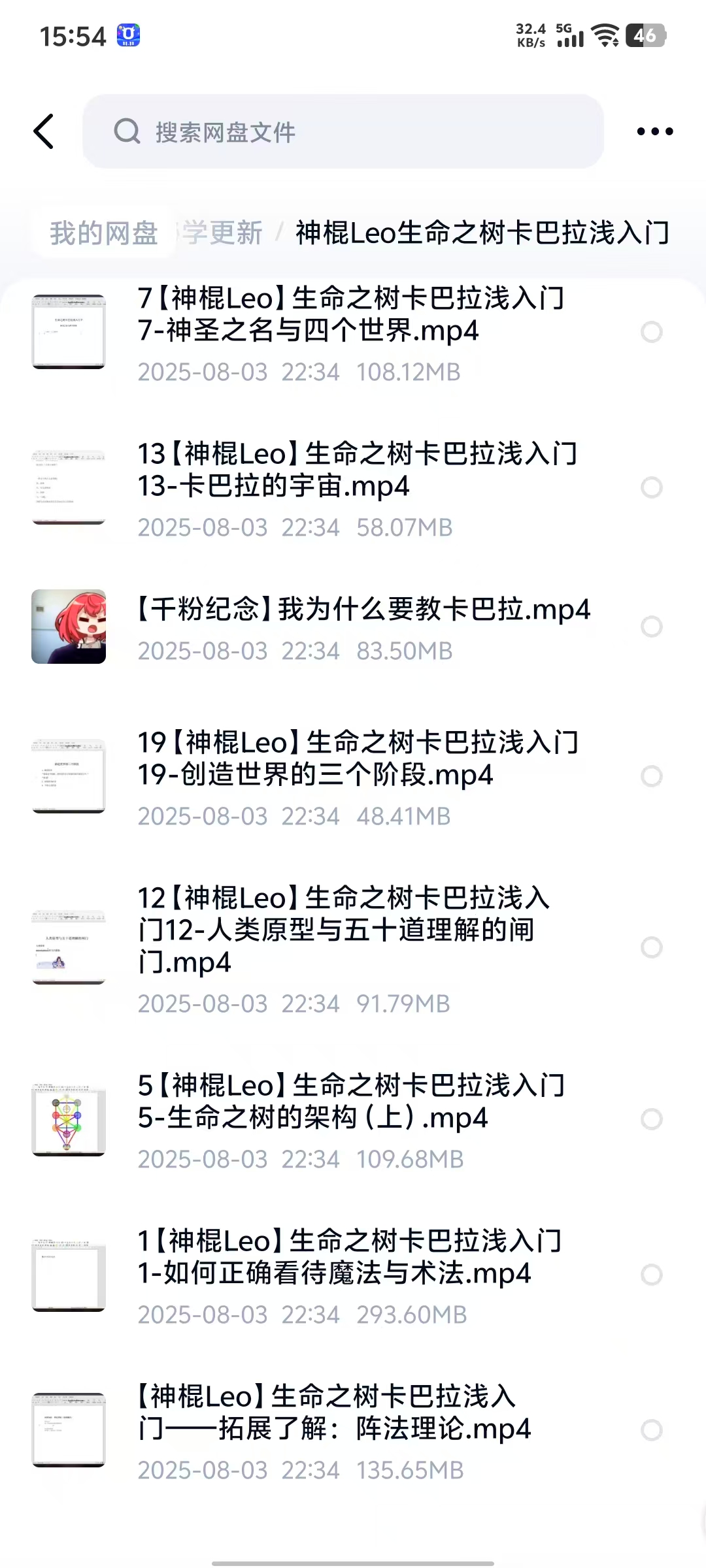Screen dimensions: 706x1568
Task: Go back using the top-left arrow
Action: click(44, 131)
